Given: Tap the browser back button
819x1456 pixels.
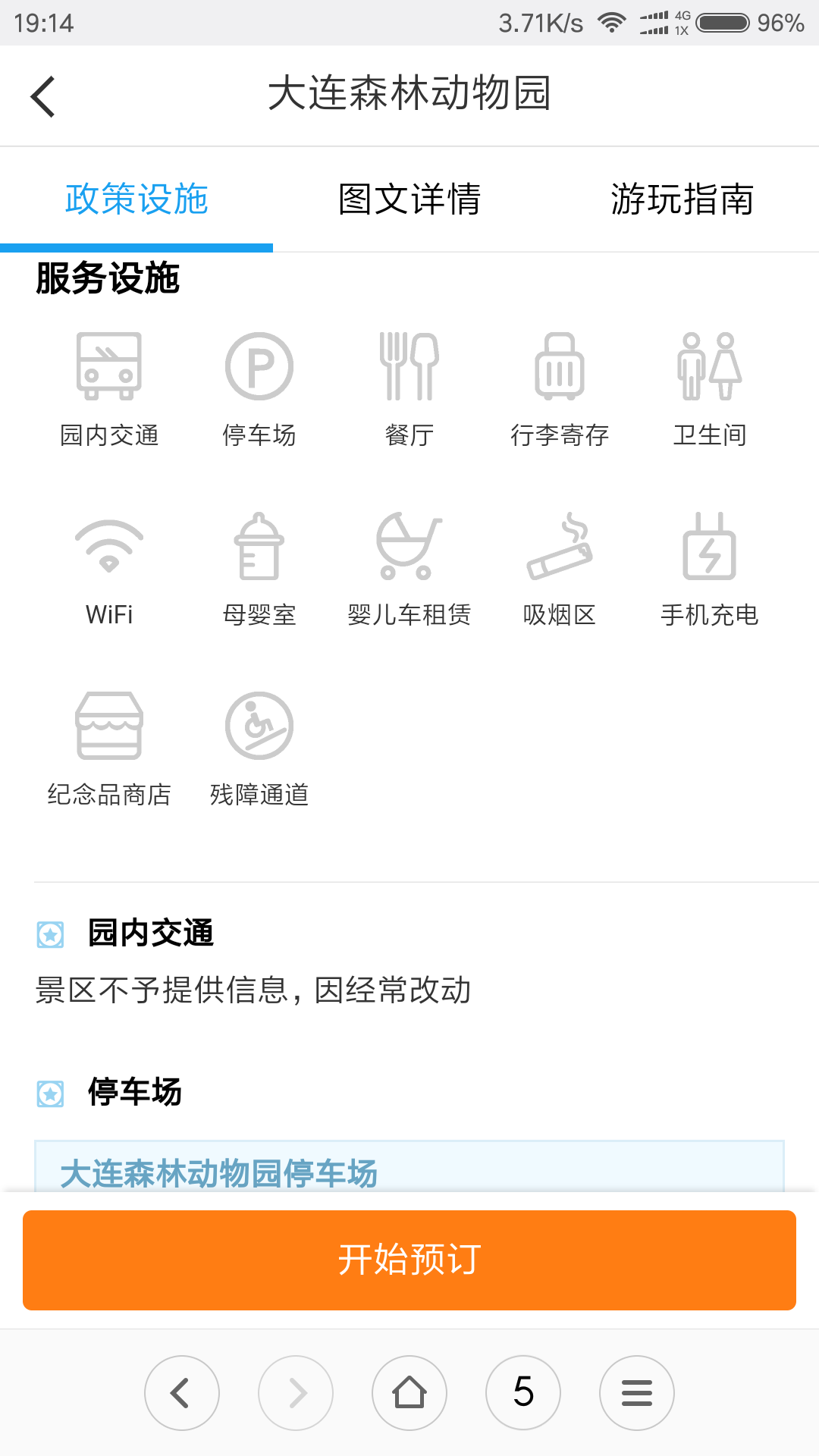Looking at the screenshot, I should [x=182, y=1393].
